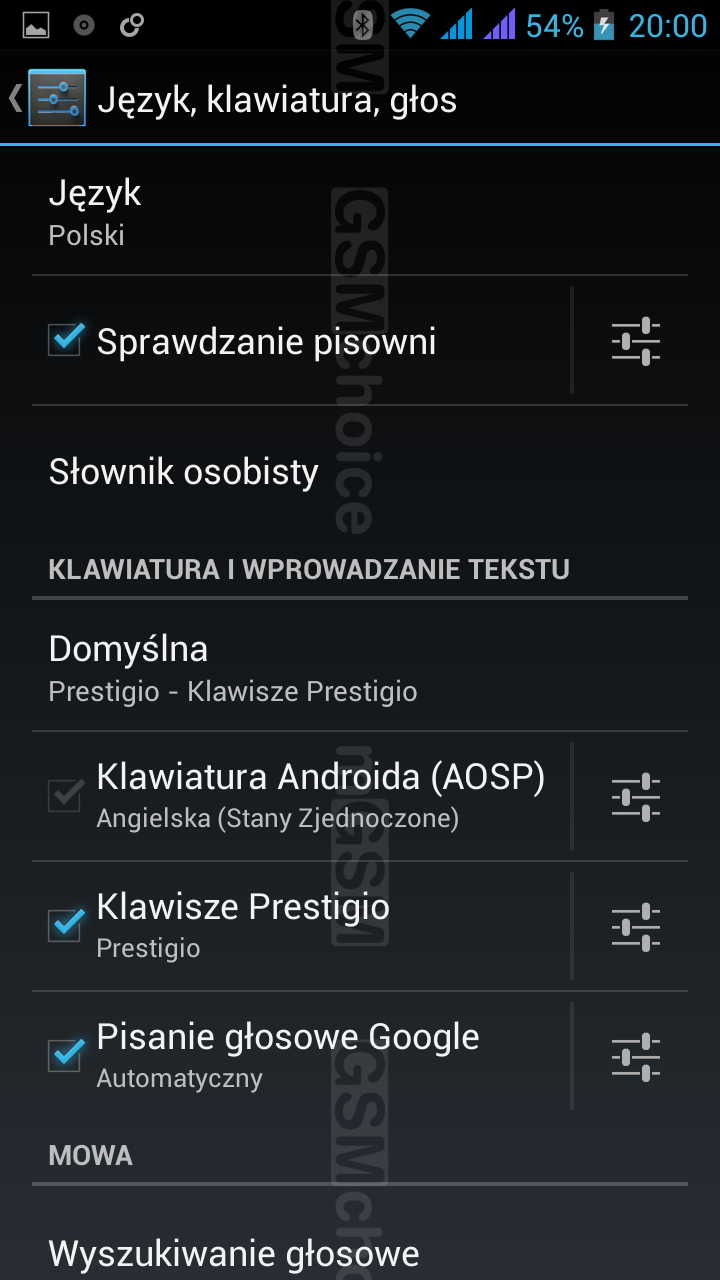This screenshot has height=1280, width=720.
Task: Open Klawisze Prestigio settings sliders
Action: 636,926
